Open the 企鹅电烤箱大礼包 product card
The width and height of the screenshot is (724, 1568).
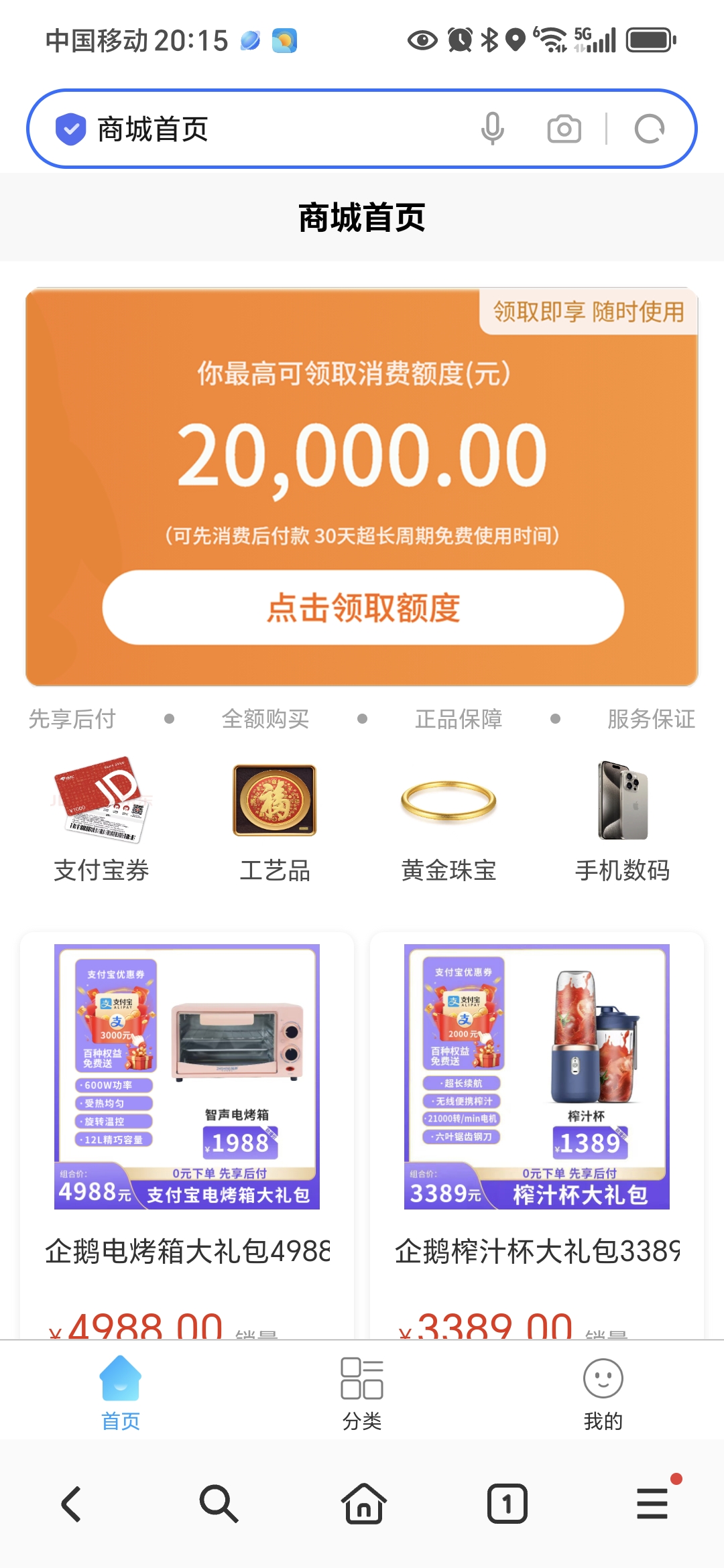[x=187, y=1136]
